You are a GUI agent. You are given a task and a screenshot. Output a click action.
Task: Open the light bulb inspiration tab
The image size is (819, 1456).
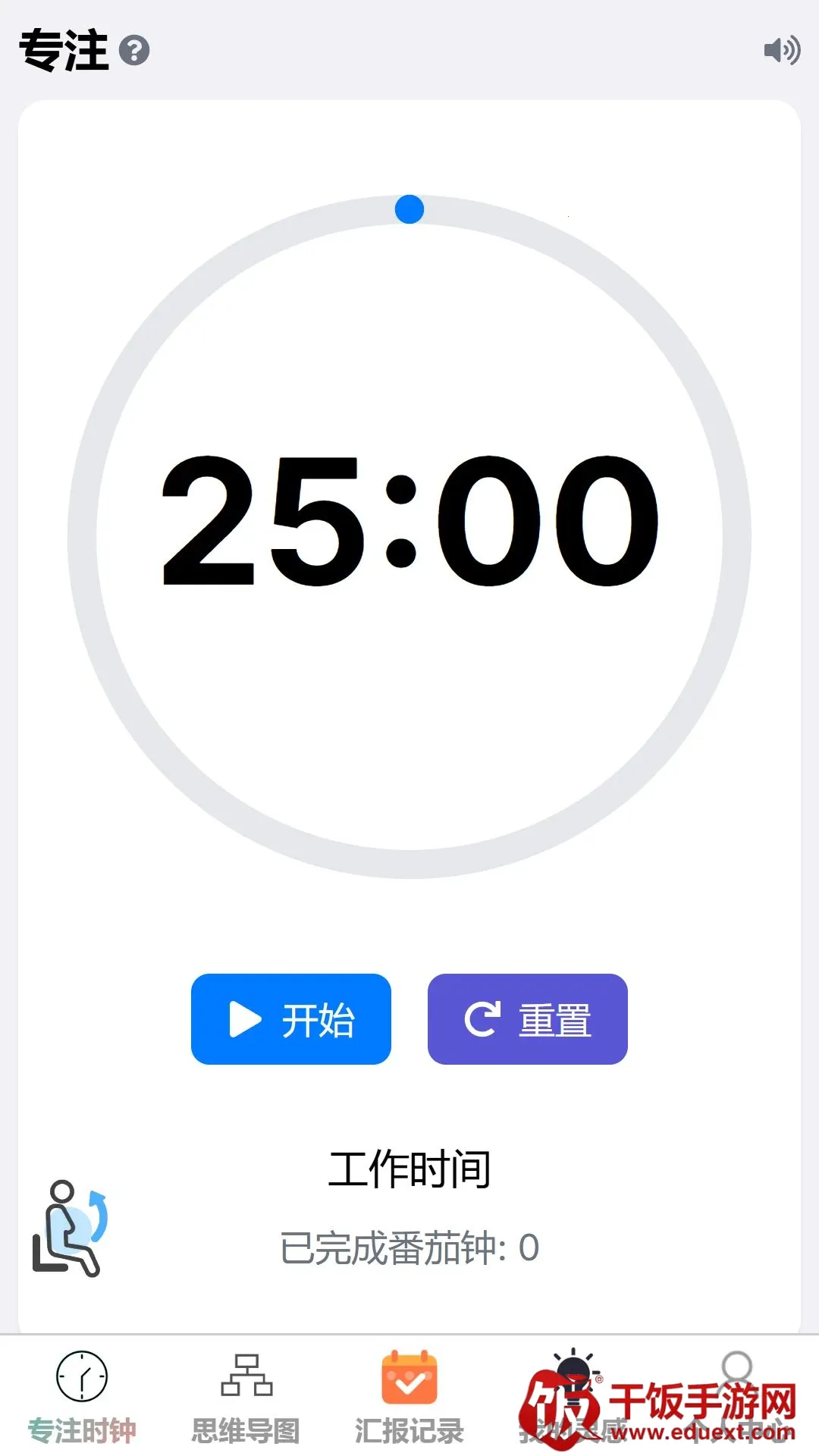pyautogui.click(x=573, y=1397)
